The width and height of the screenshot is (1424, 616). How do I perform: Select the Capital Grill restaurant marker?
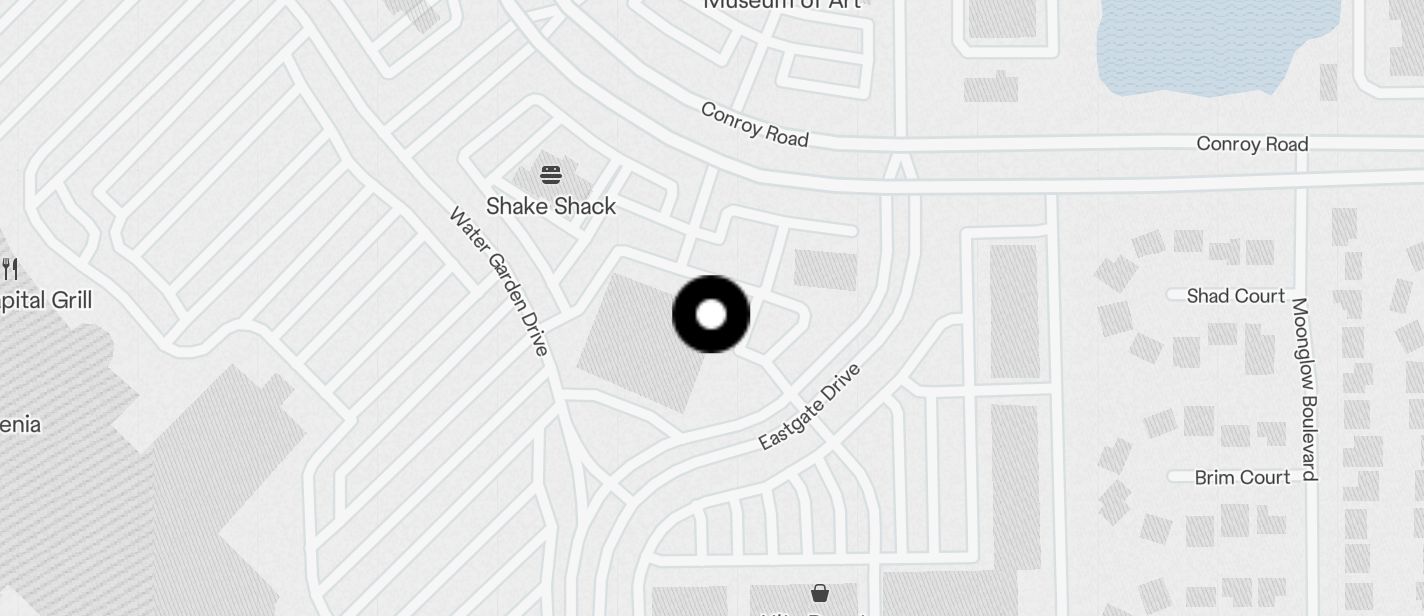pos(10,269)
